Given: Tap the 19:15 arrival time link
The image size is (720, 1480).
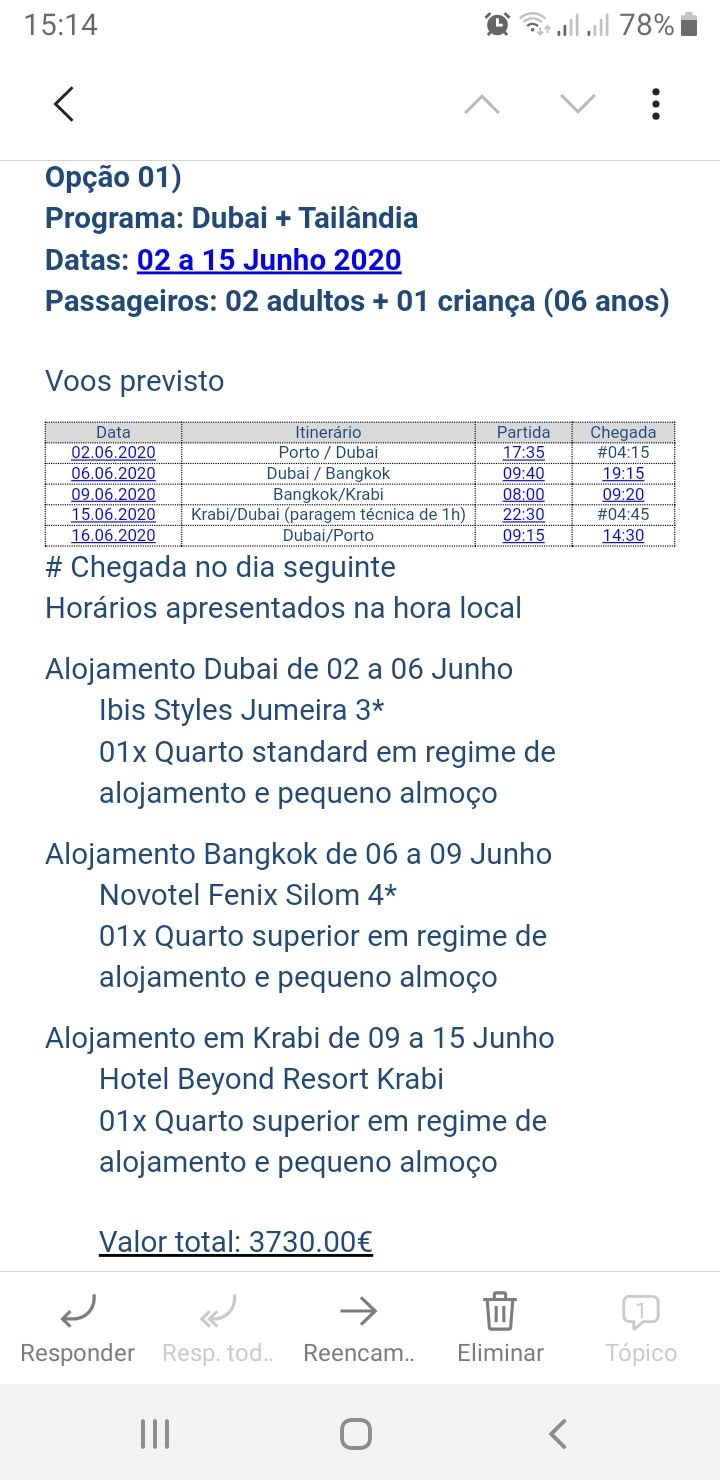Looking at the screenshot, I should pos(623,473).
